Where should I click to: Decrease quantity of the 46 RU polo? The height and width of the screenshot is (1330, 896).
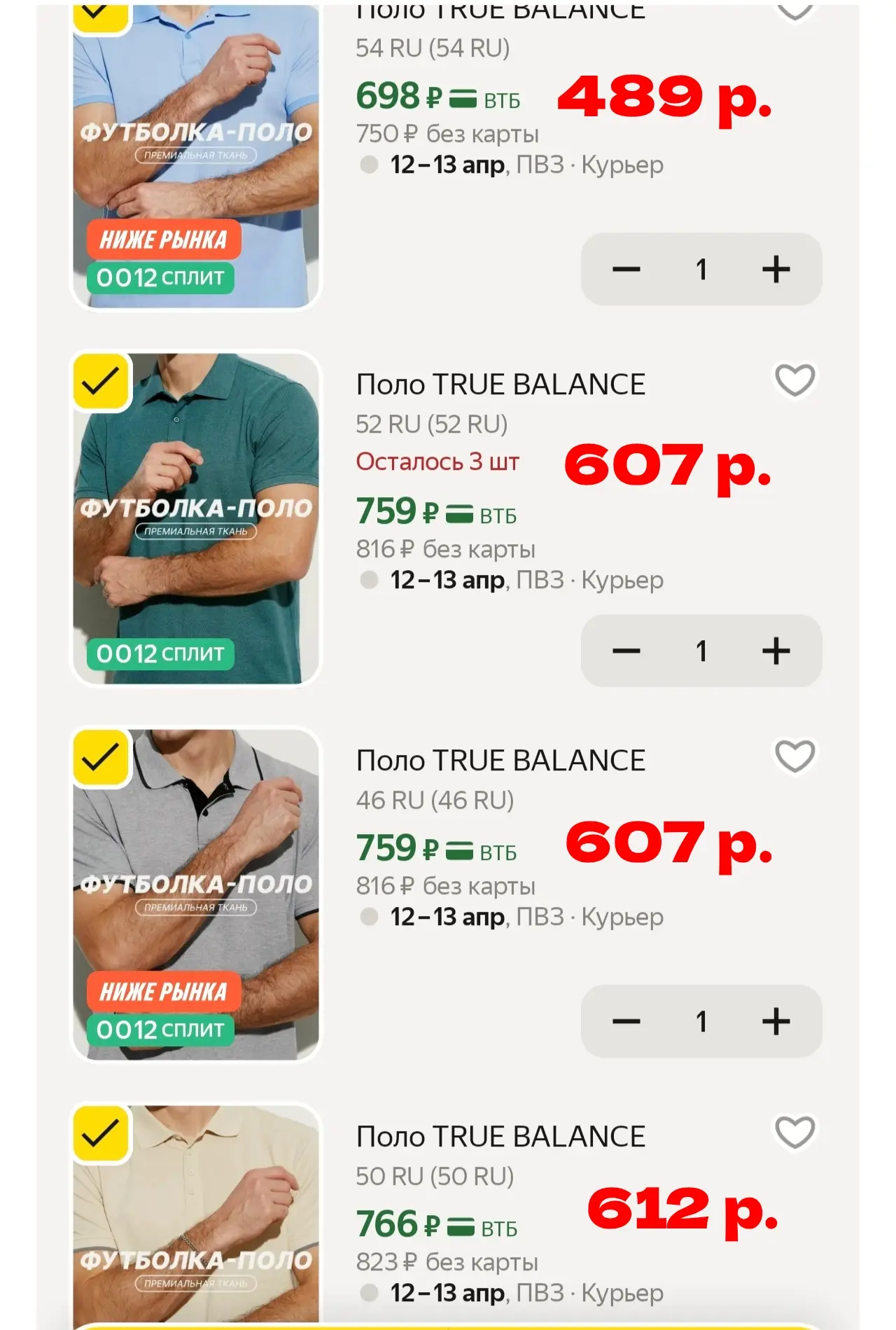click(626, 1021)
